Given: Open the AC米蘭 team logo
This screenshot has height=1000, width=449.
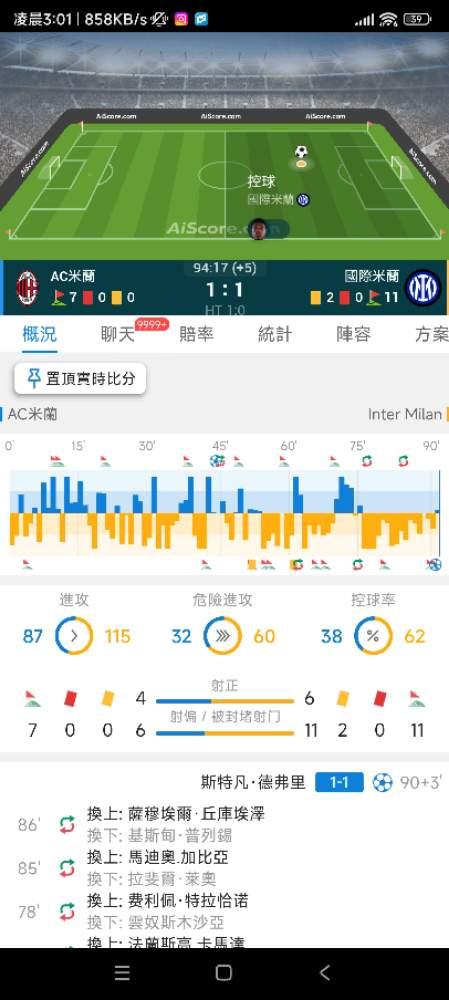Looking at the screenshot, I should tap(27, 287).
